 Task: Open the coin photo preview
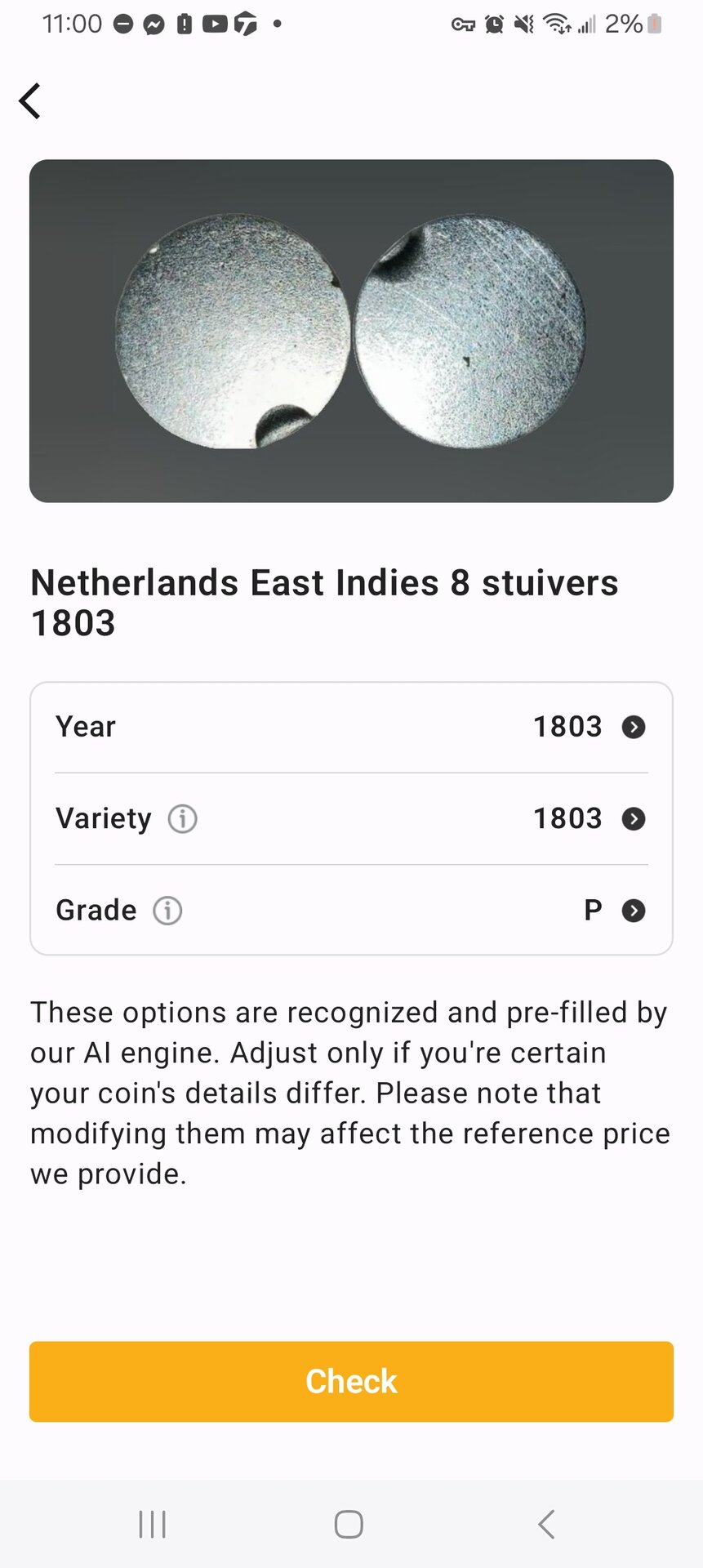351,331
